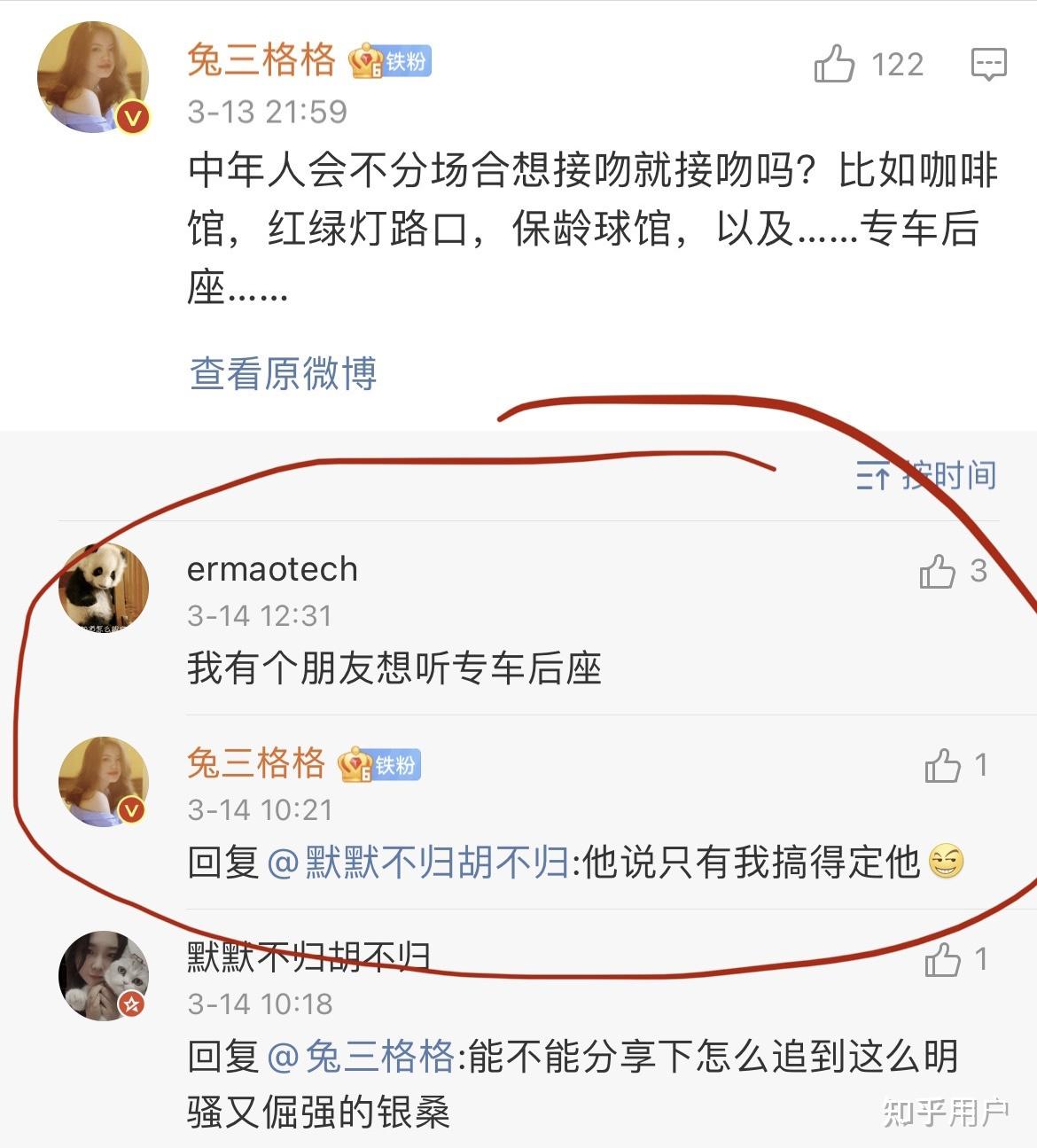Open the @兔三格格 mention link
Image resolution: width=1037 pixels, height=1148 pixels.
click(360, 1057)
